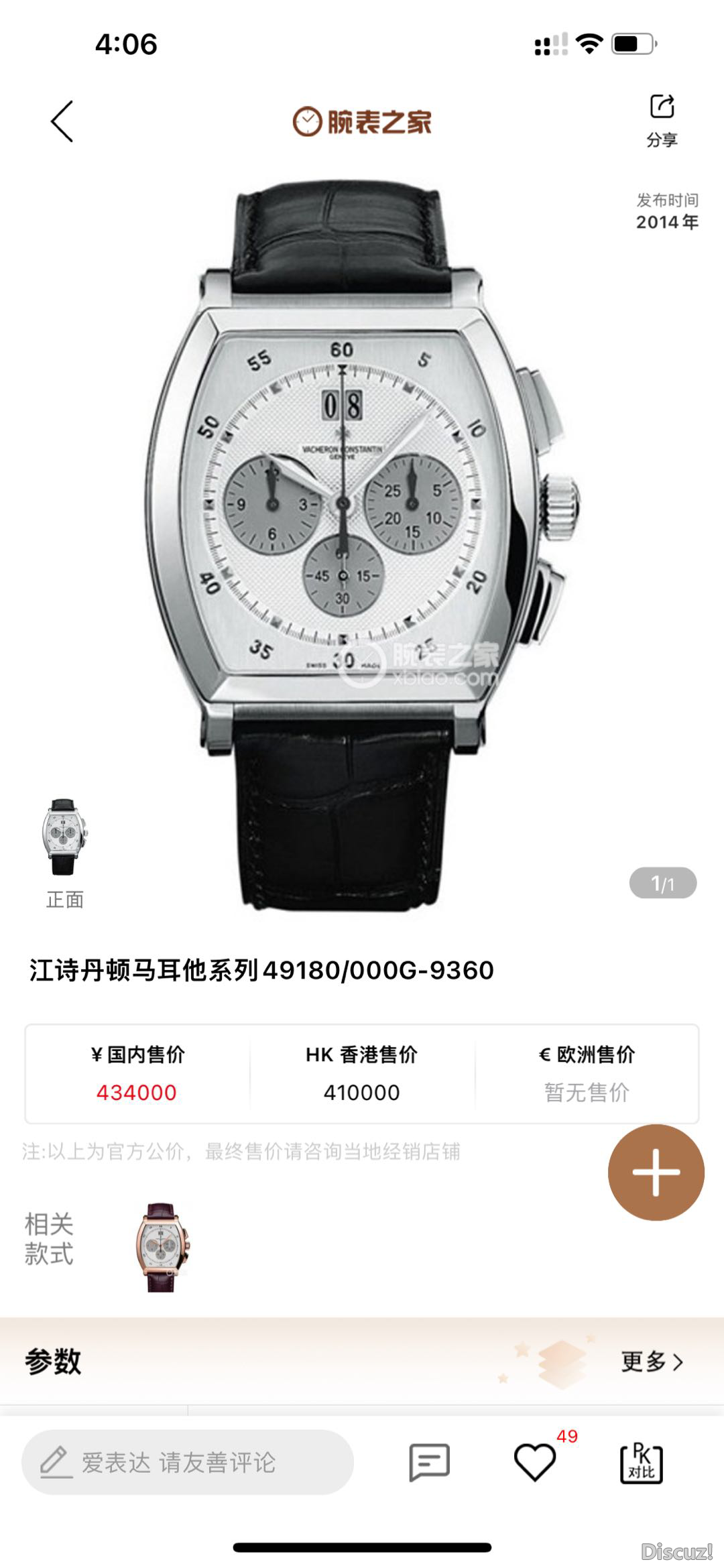Open the related rose gold watch model
Image resolution: width=724 pixels, height=1568 pixels.
pos(162,1247)
